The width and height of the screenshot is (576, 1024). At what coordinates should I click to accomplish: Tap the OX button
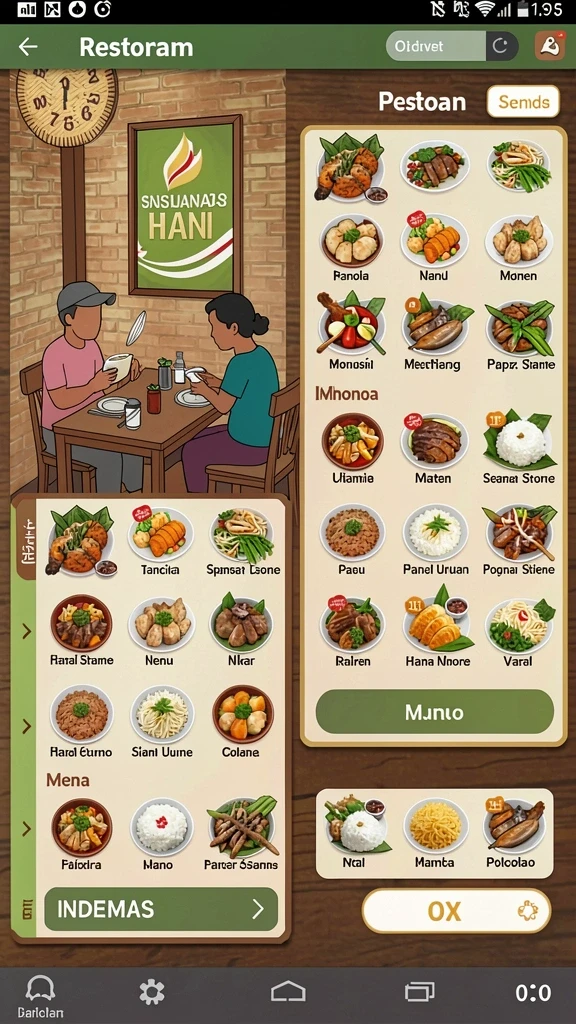pos(456,911)
